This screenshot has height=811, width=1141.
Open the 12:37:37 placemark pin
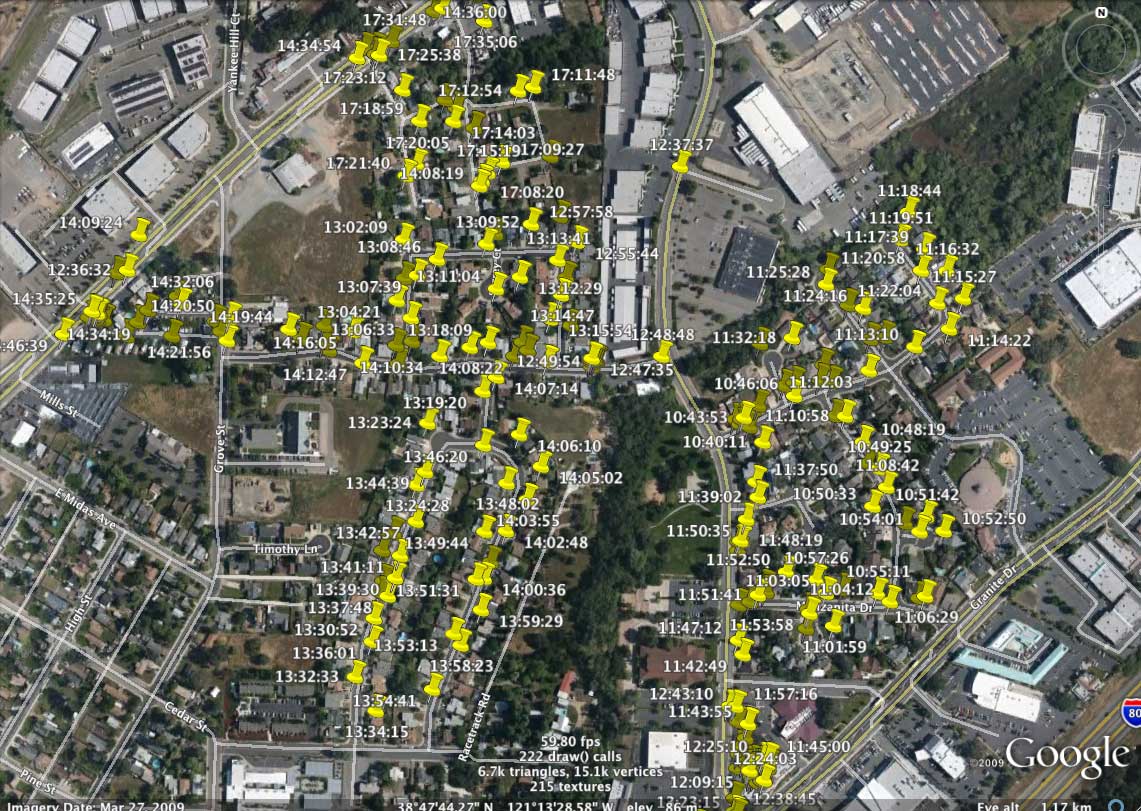(x=683, y=162)
